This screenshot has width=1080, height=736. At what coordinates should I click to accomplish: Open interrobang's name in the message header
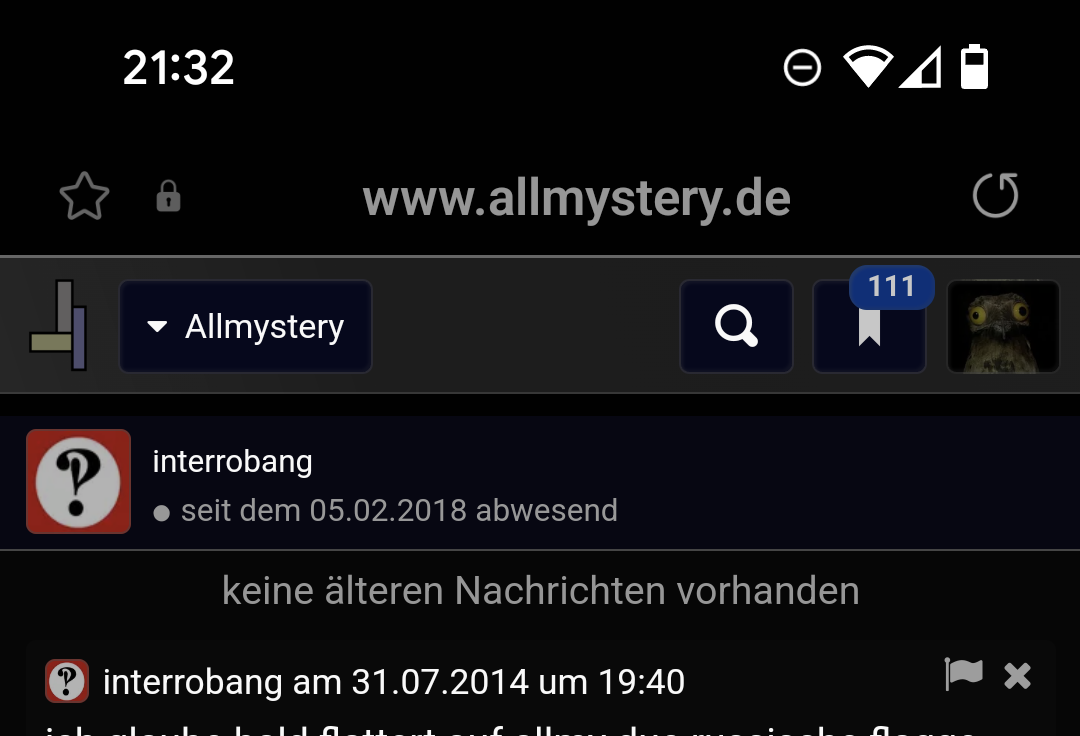tap(192, 683)
